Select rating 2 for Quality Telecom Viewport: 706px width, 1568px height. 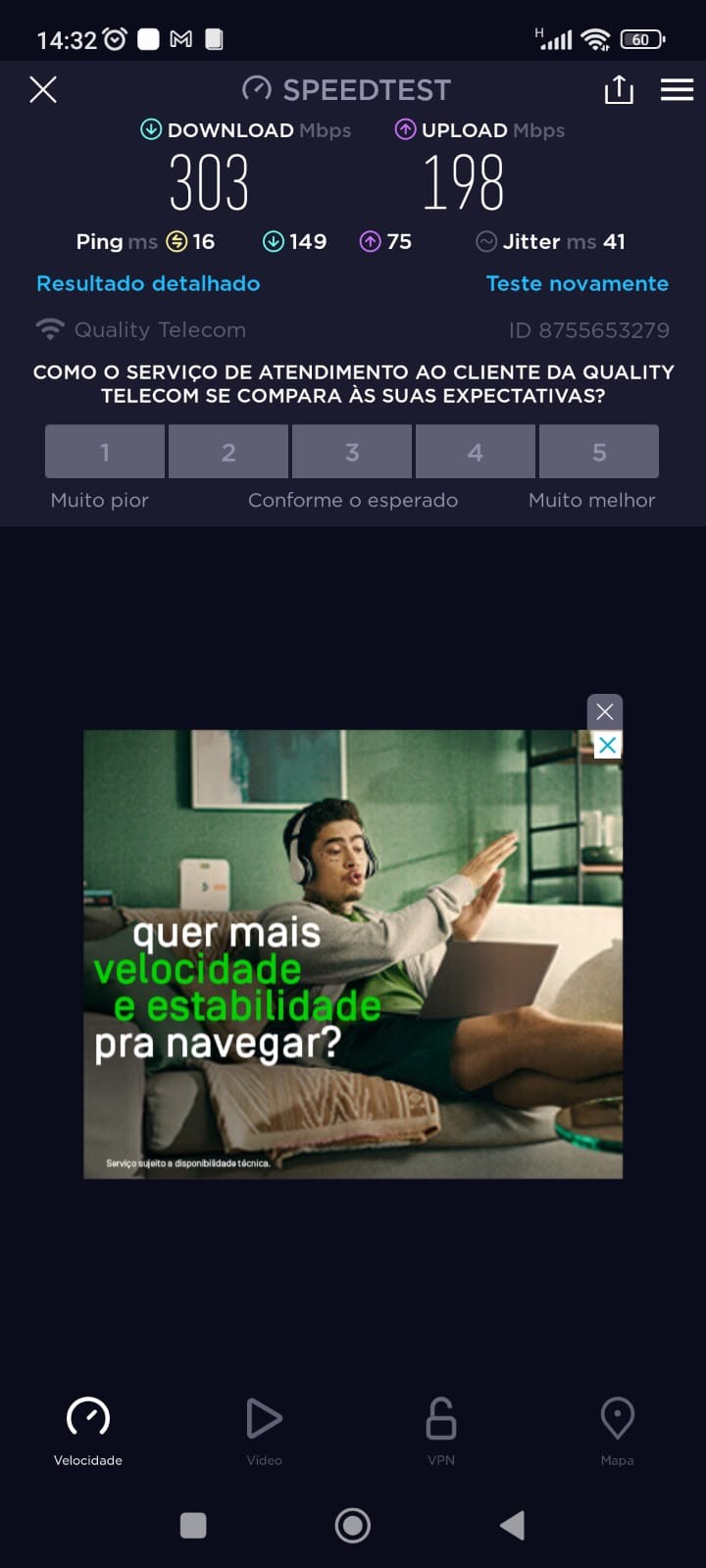coord(228,452)
